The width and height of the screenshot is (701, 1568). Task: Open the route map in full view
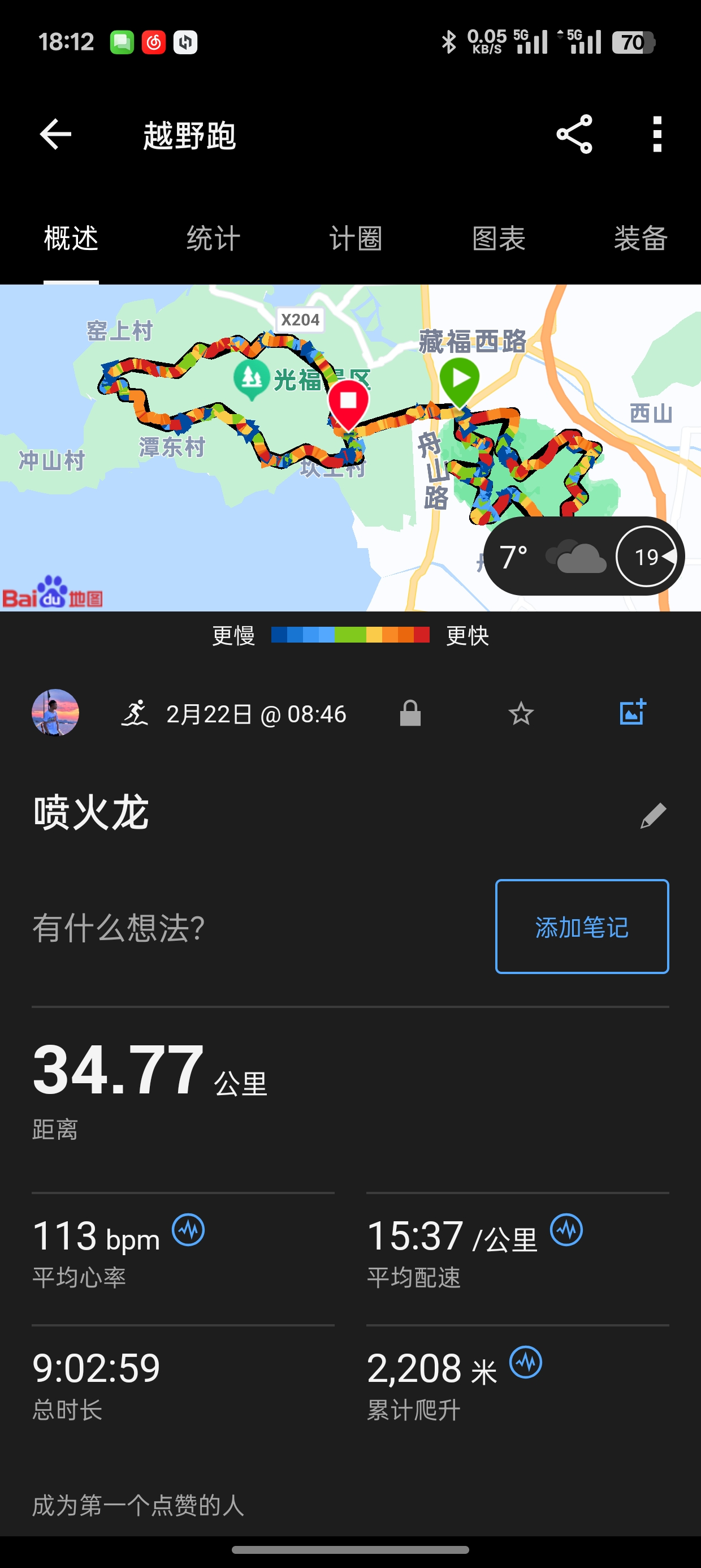click(x=350, y=448)
